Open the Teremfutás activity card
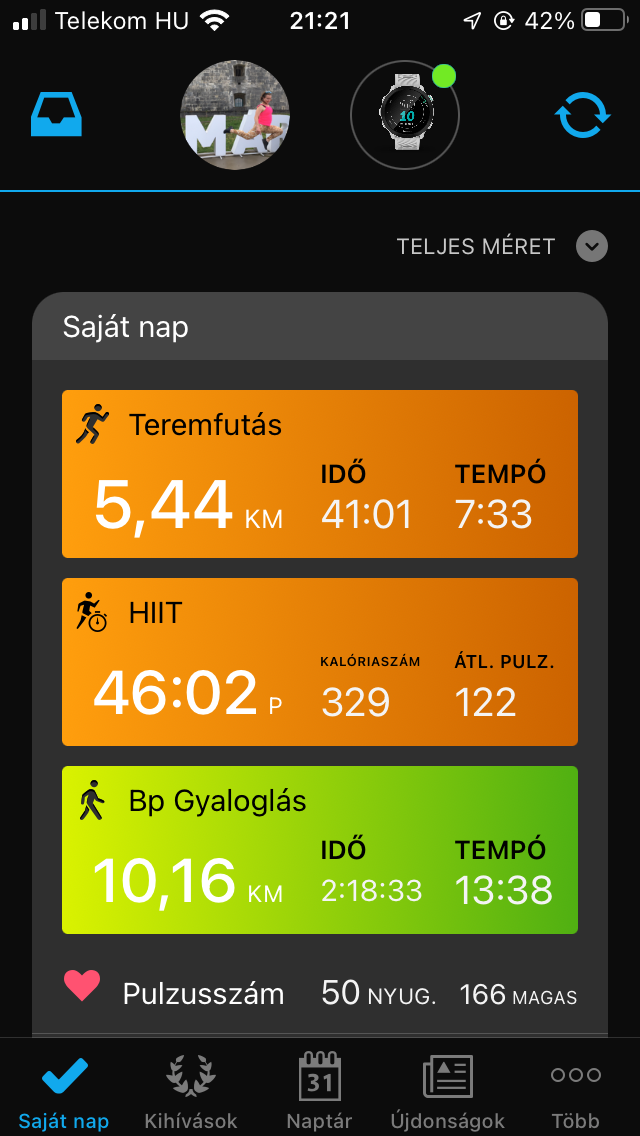The image size is (640, 1136). coord(320,473)
